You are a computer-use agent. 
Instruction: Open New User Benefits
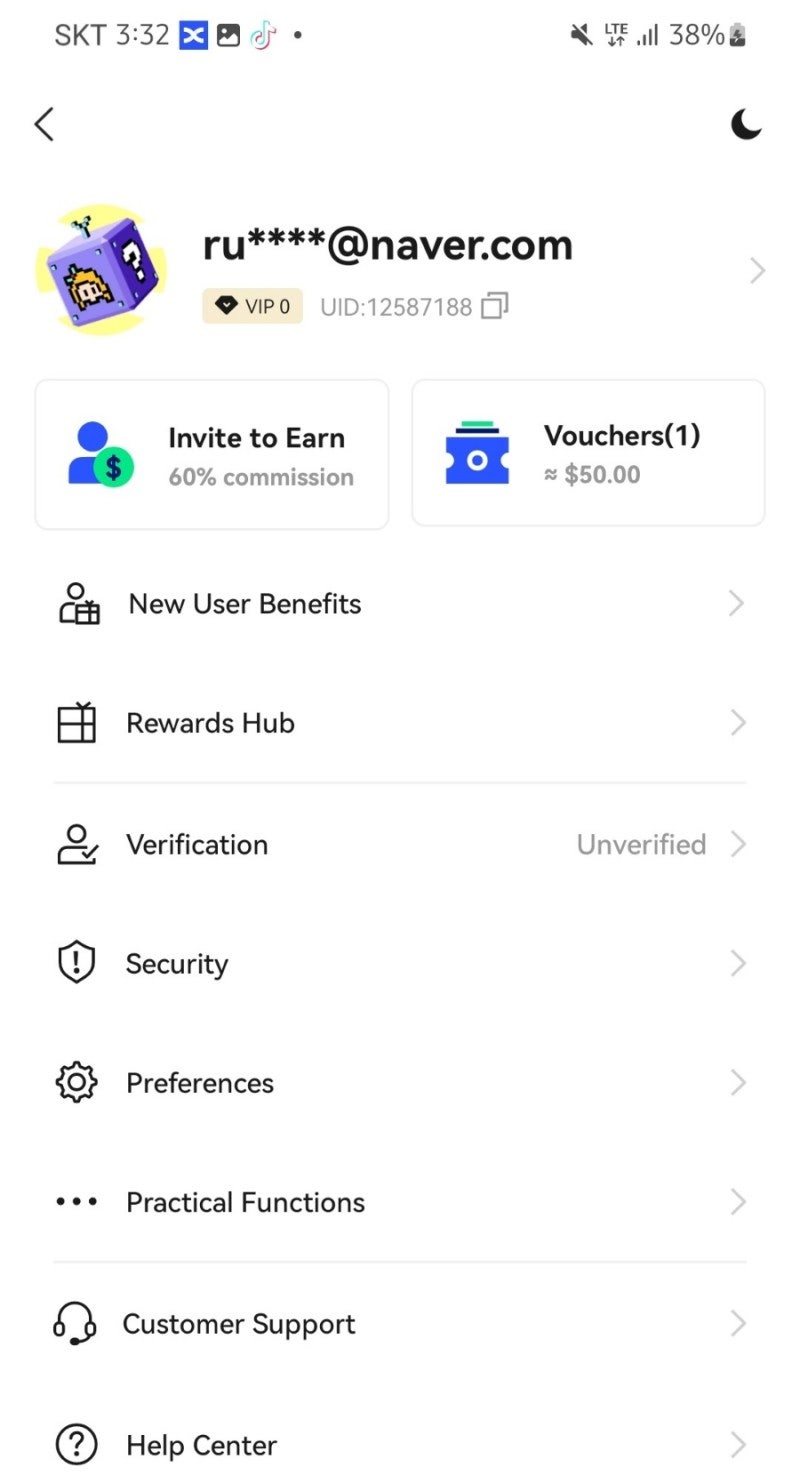point(400,604)
